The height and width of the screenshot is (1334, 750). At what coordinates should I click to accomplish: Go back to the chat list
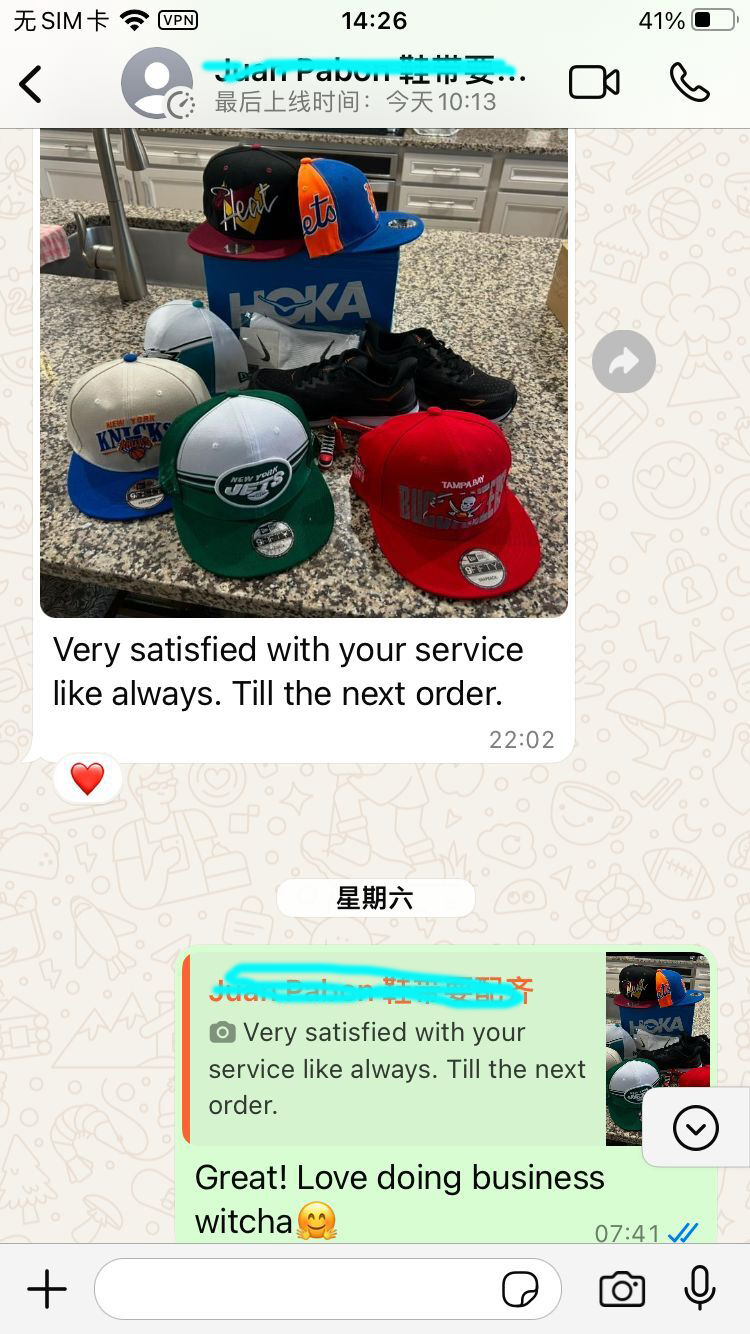point(32,84)
